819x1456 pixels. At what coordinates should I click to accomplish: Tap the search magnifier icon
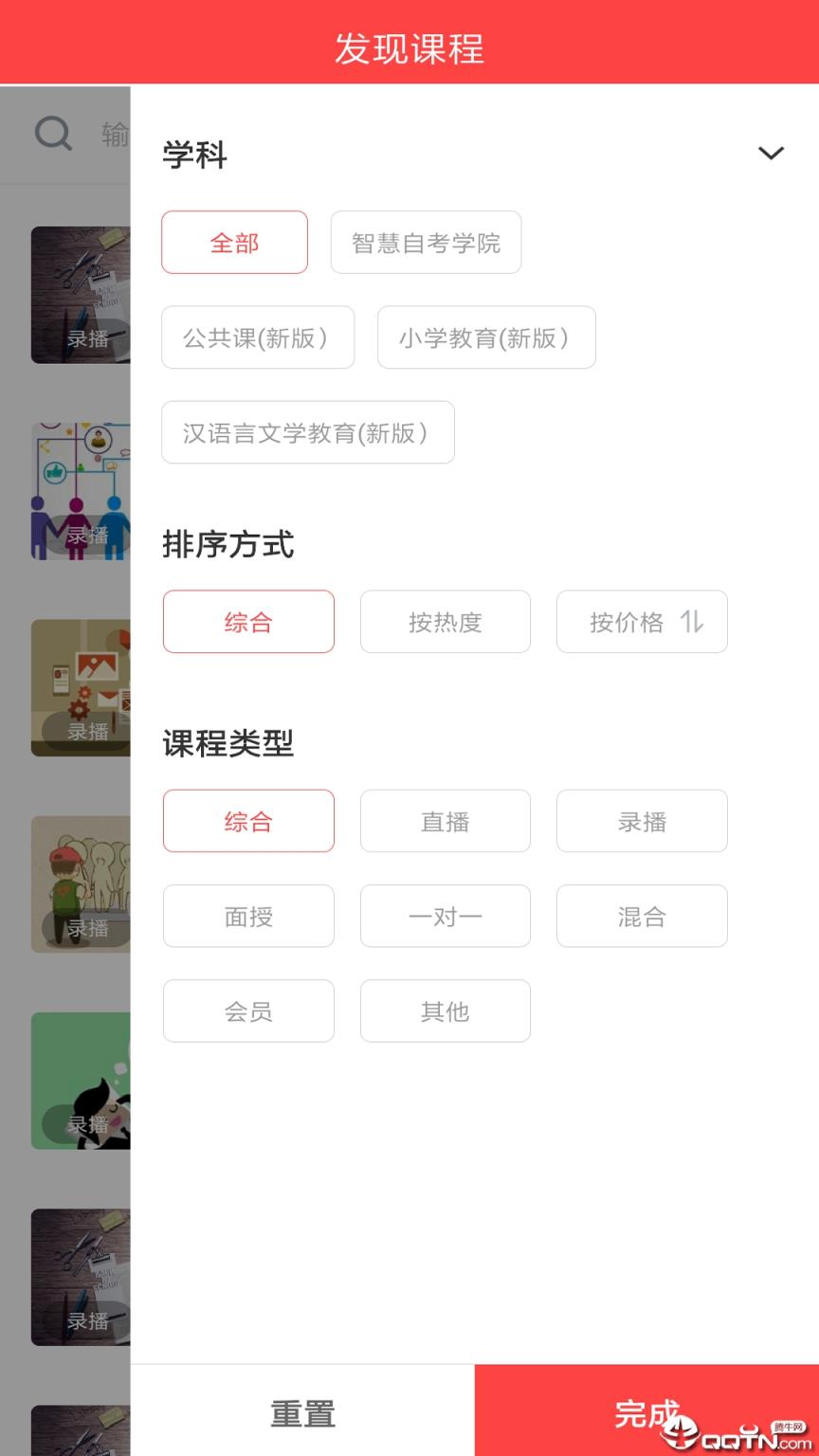coord(53,133)
